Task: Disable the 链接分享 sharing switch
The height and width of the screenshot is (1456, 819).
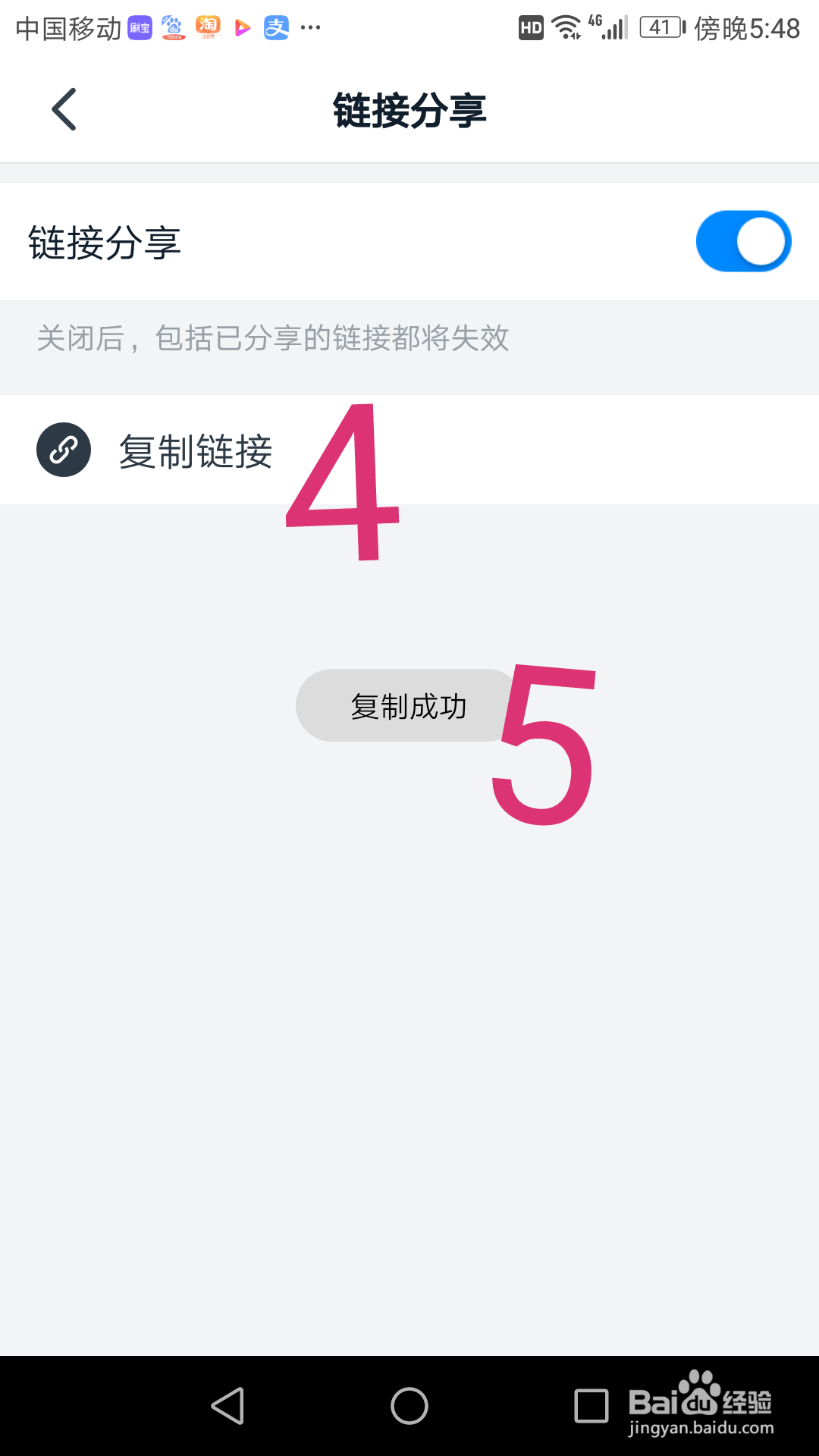Action: (x=743, y=241)
